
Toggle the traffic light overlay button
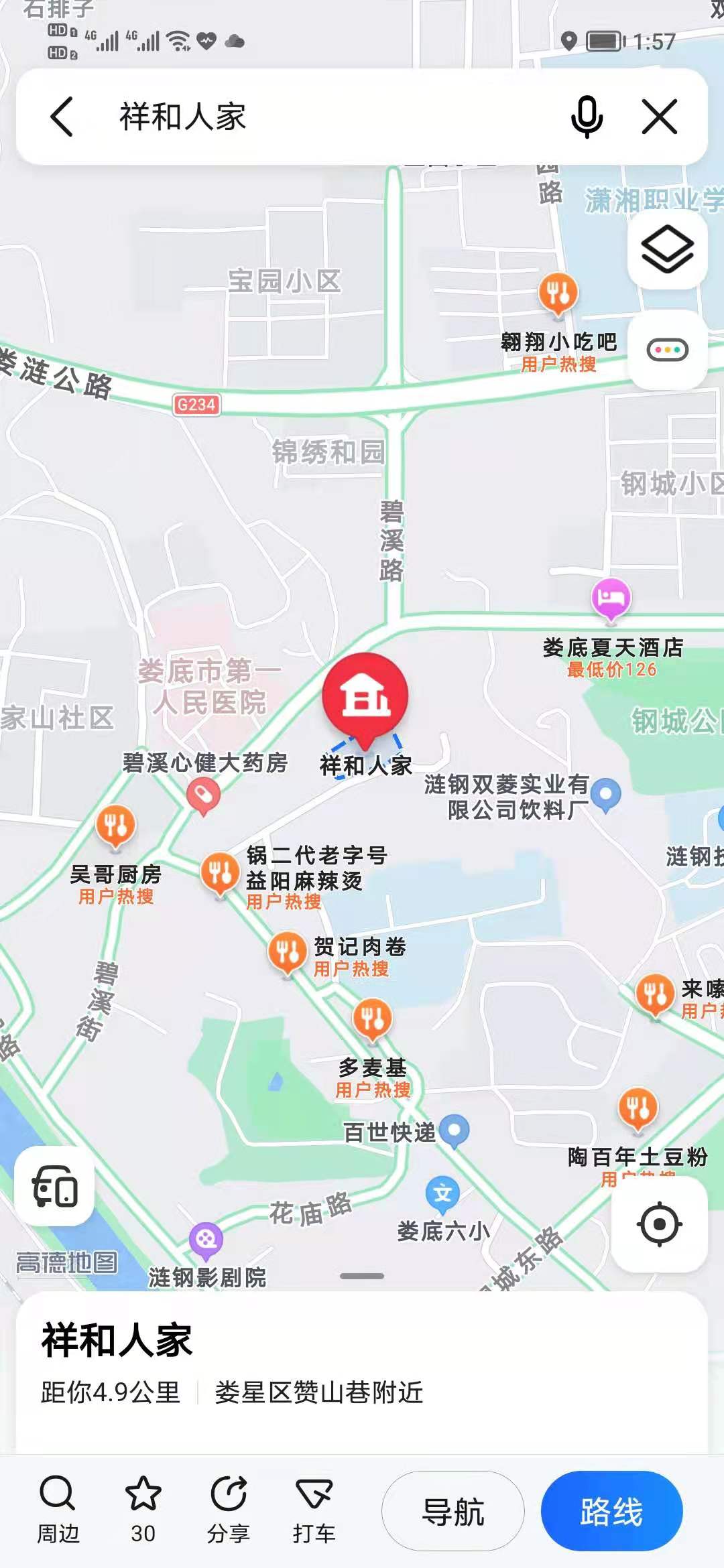click(667, 350)
